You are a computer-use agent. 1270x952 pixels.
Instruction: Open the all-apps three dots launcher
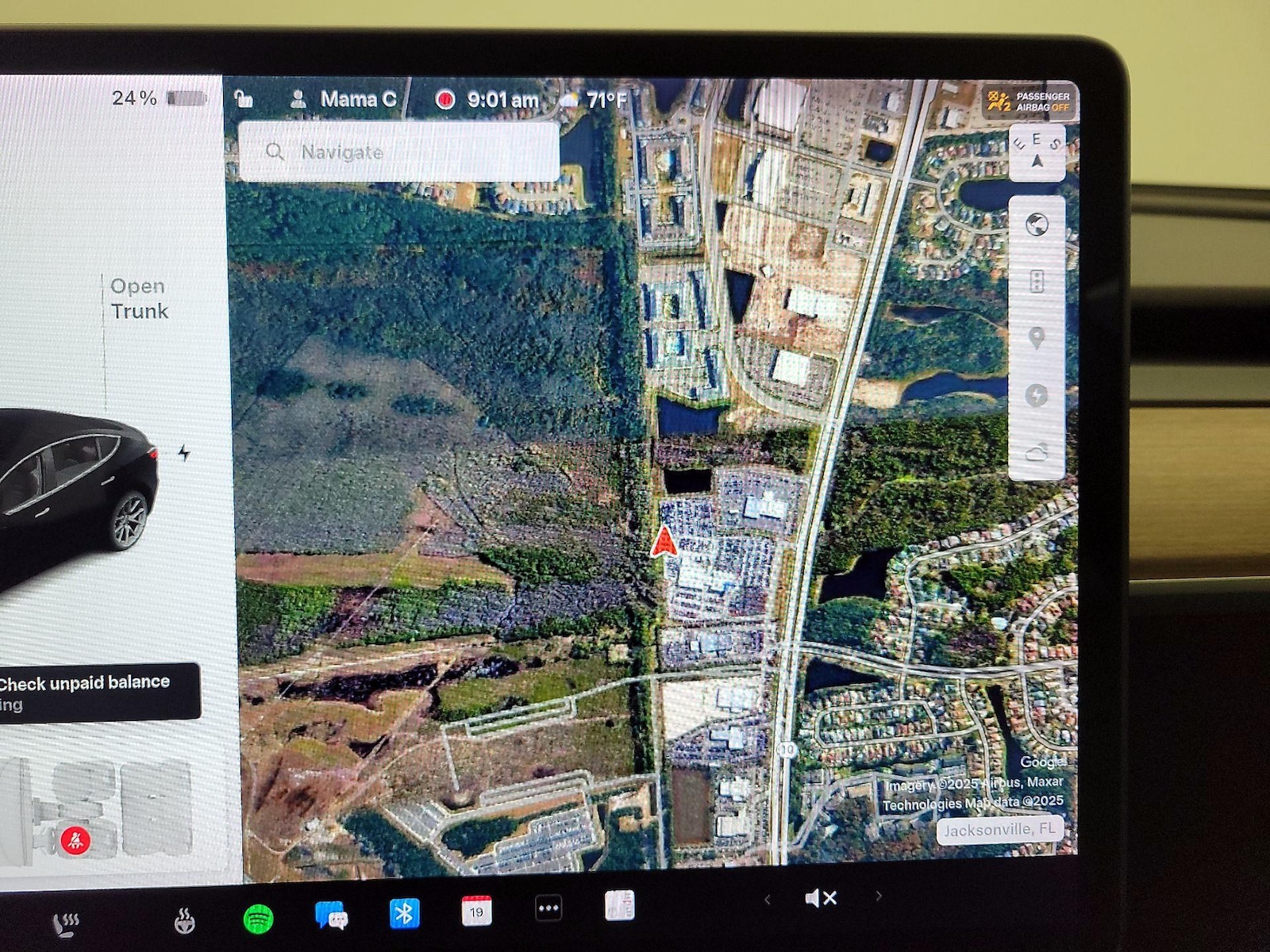click(x=548, y=908)
